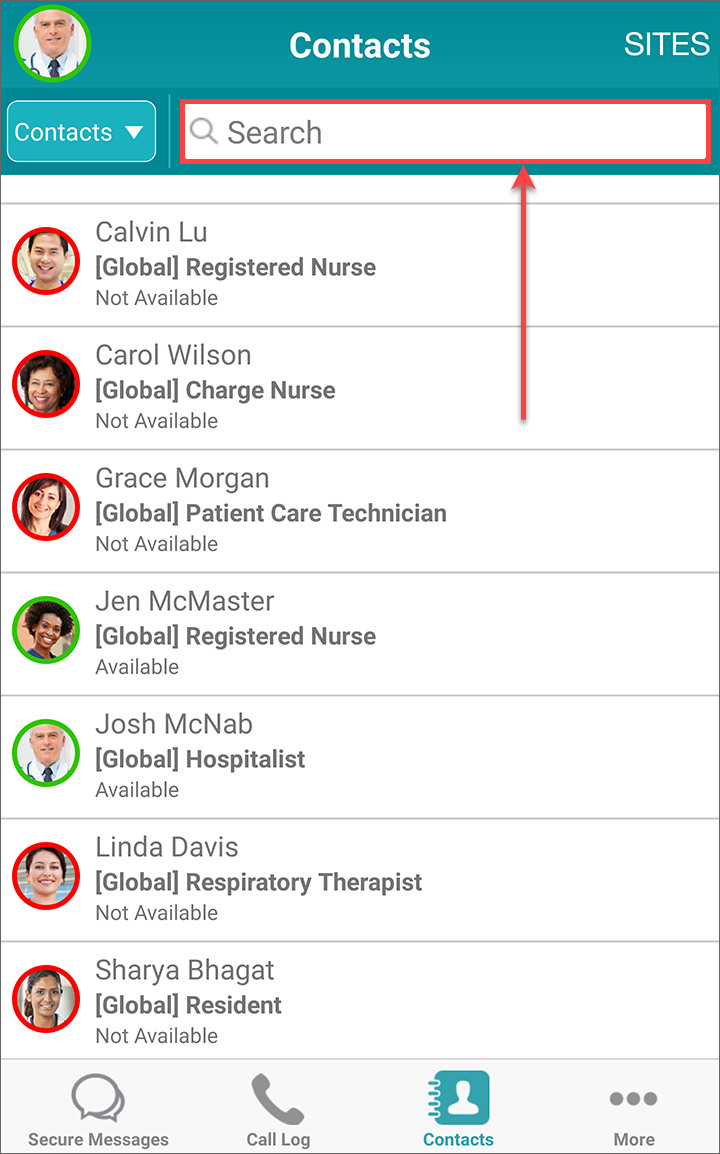Open Sharya Bhagat's contact entry
The height and width of the screenshot is (1154, 720).
point(360,1002)
